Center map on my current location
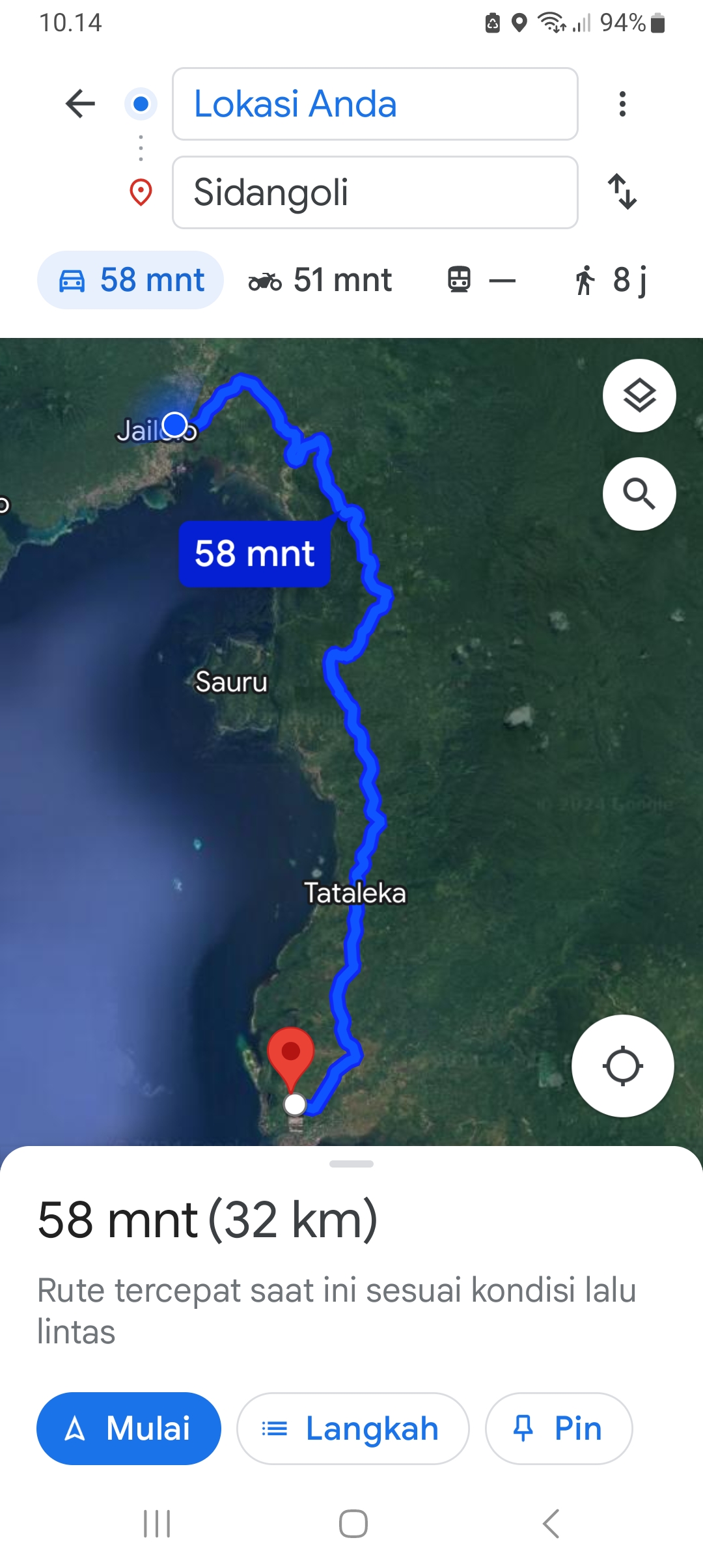Image resolution: width=703 pixels, height=1568 pixels. [x=623, y=1066]
